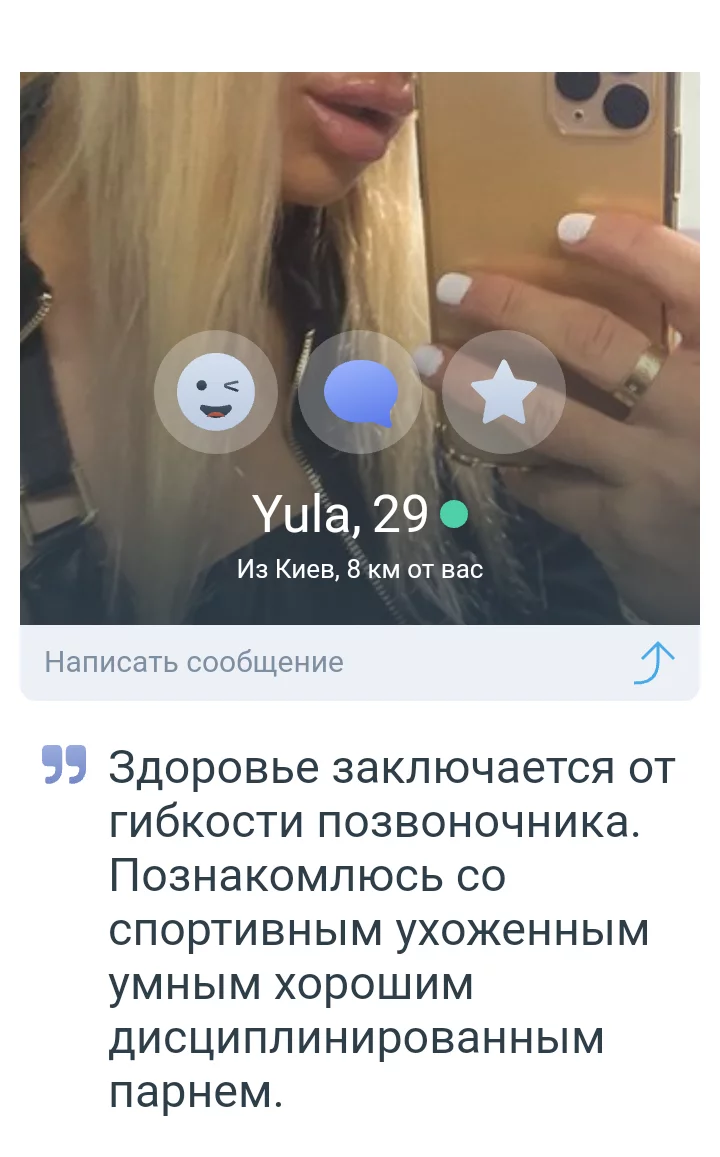The width and height of the screenshot is (720, 1157).
Task: Send a wink to Yula
Action: click(216, 392)
